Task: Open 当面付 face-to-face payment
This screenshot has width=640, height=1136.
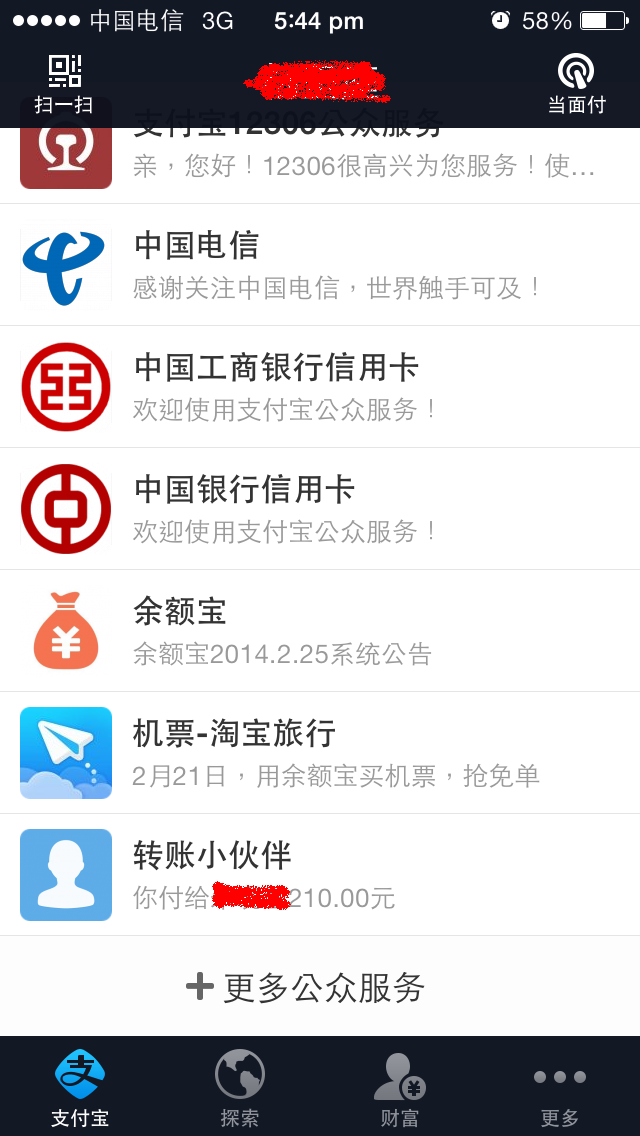Action: click(x=576, y=84)
